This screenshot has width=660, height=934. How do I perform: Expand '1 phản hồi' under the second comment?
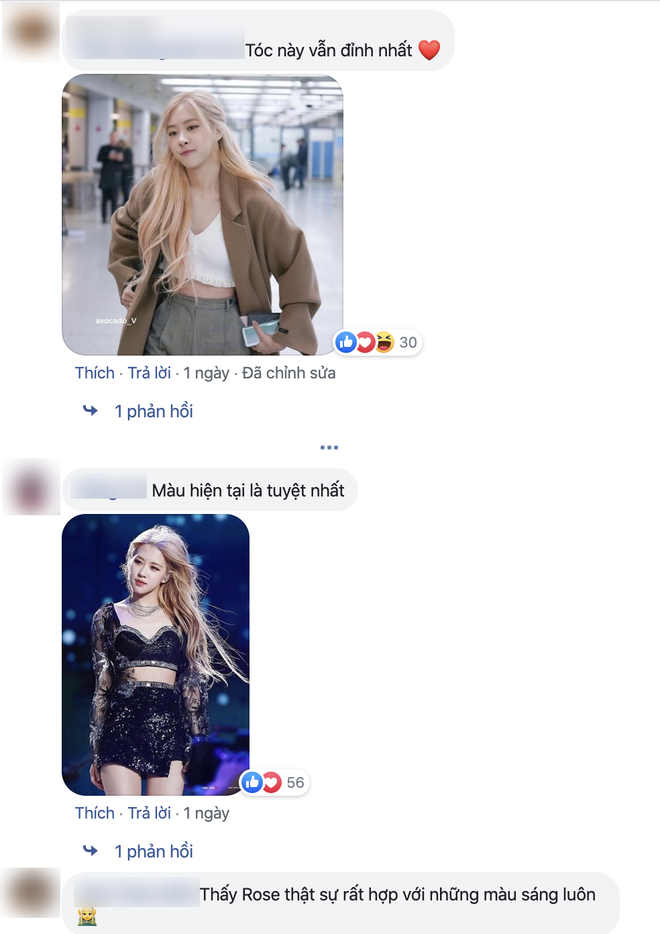pos(152,851)
